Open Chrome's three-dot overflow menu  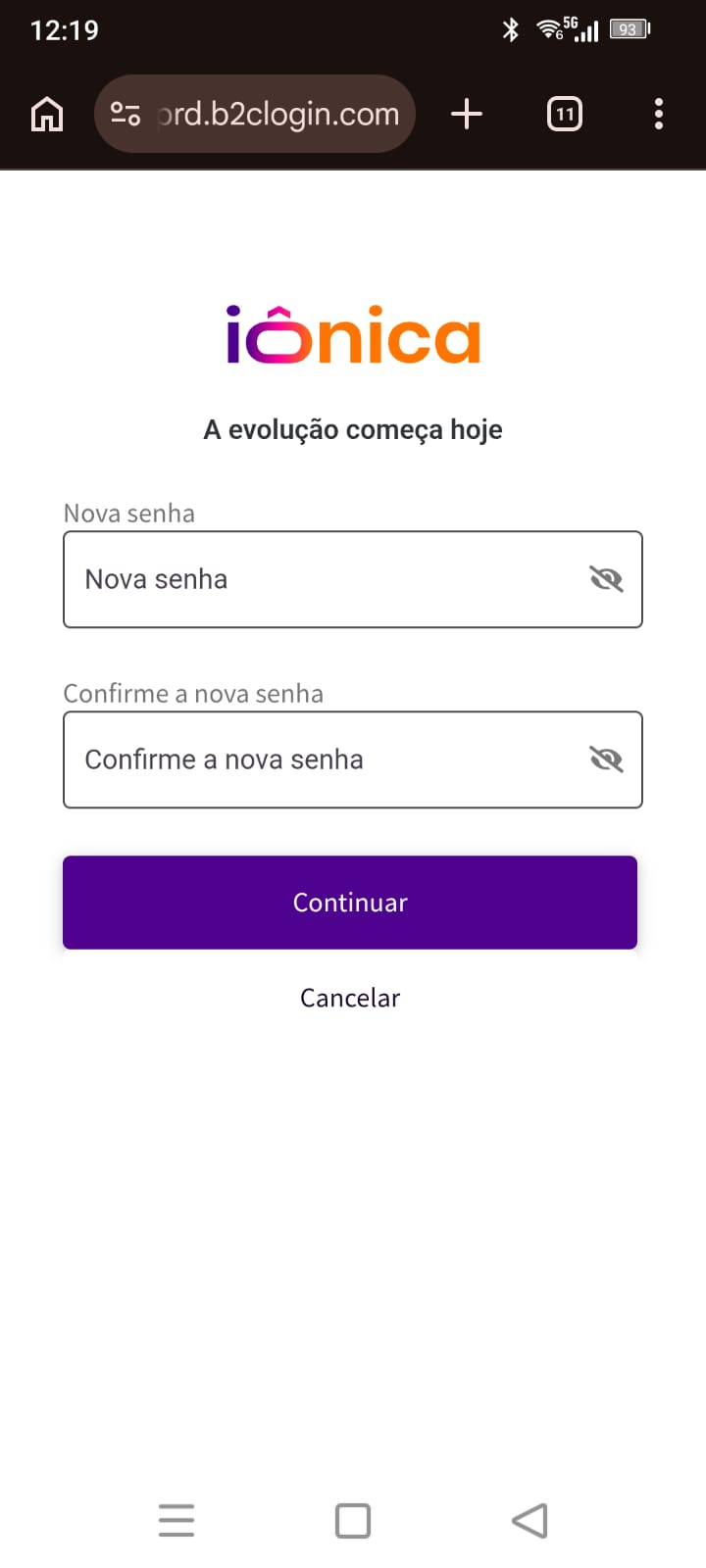point(658,114)
